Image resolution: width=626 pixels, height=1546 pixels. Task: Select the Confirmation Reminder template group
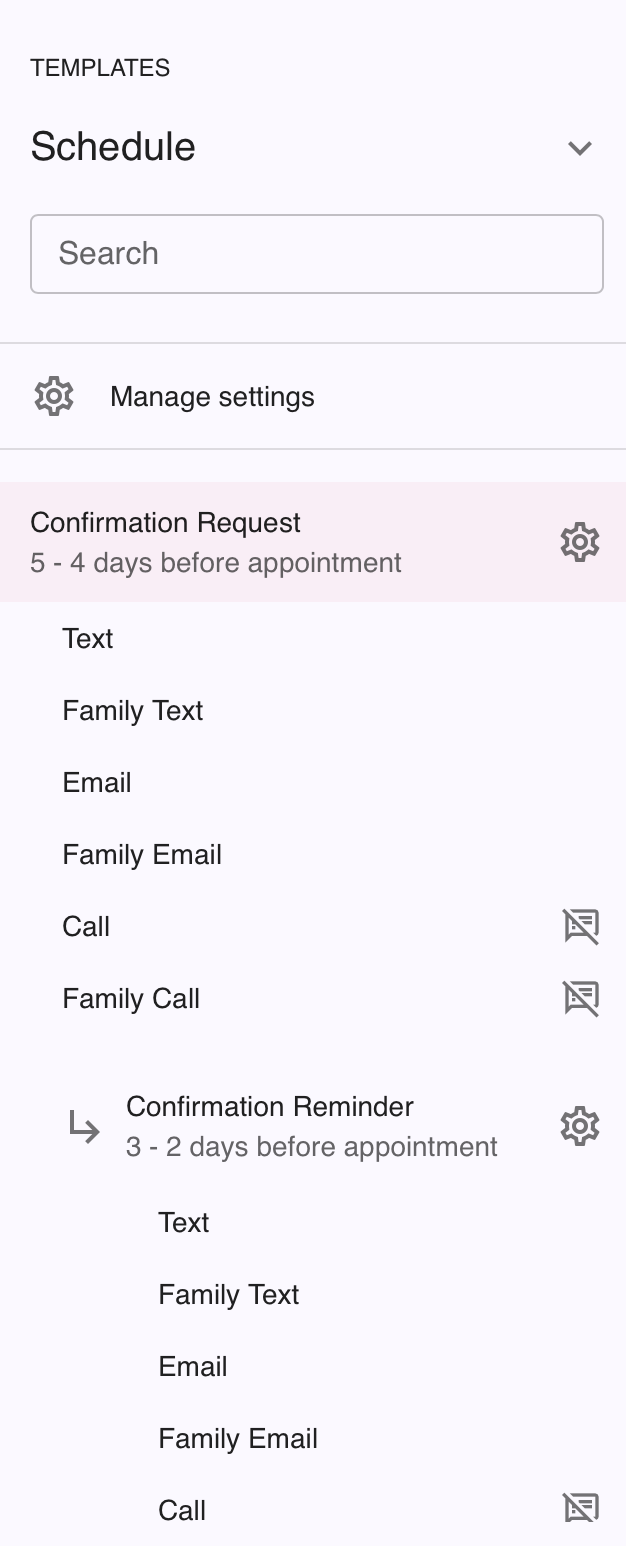(x=311, y=1126)
